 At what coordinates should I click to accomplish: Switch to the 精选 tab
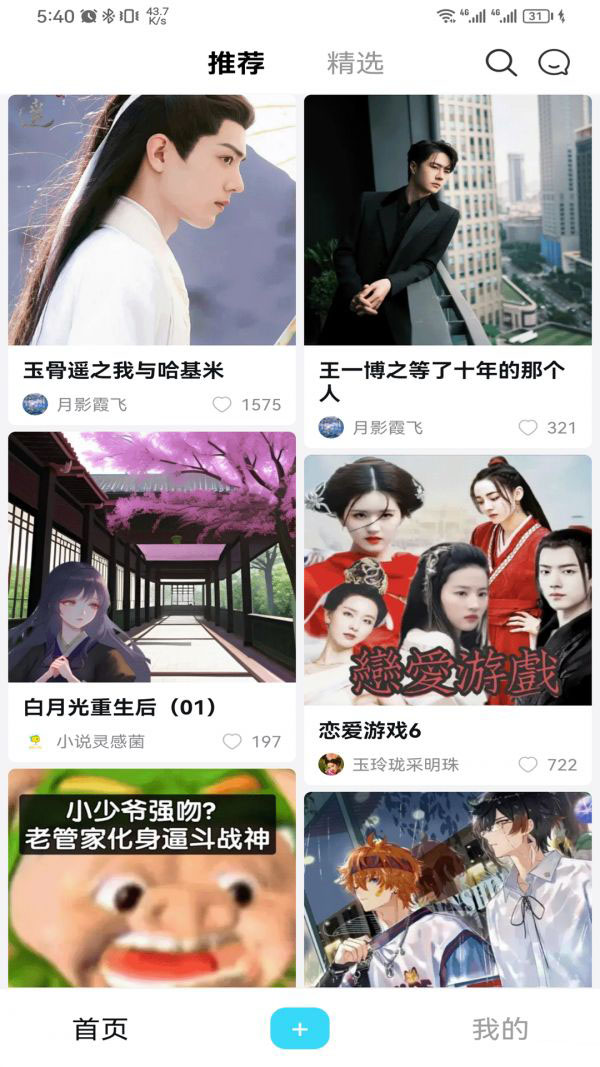pyautogui.click(x=355, y=63)
